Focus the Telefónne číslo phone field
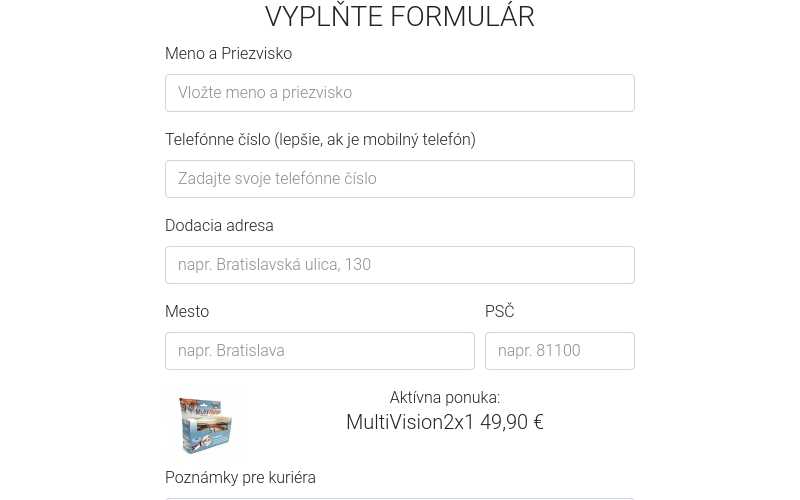 coord(400,179)
